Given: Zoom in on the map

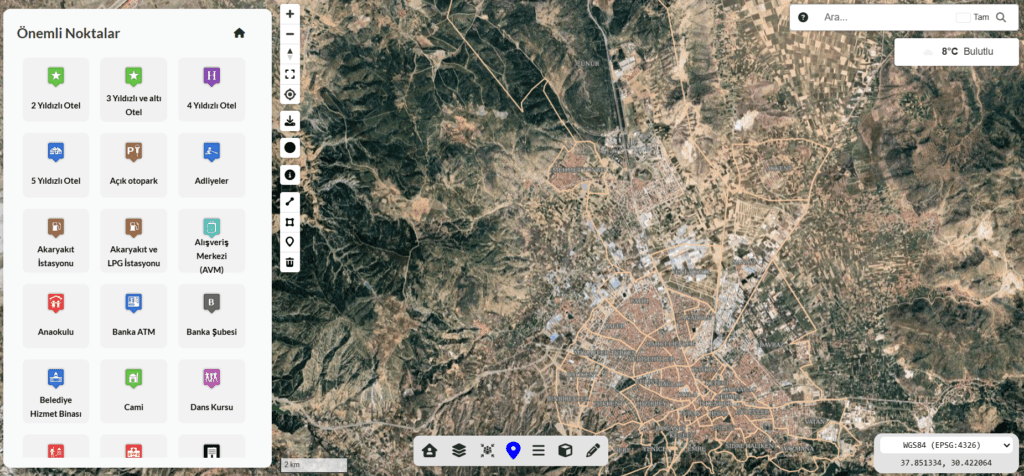Looking at the screenshot, I should [290, 14].
